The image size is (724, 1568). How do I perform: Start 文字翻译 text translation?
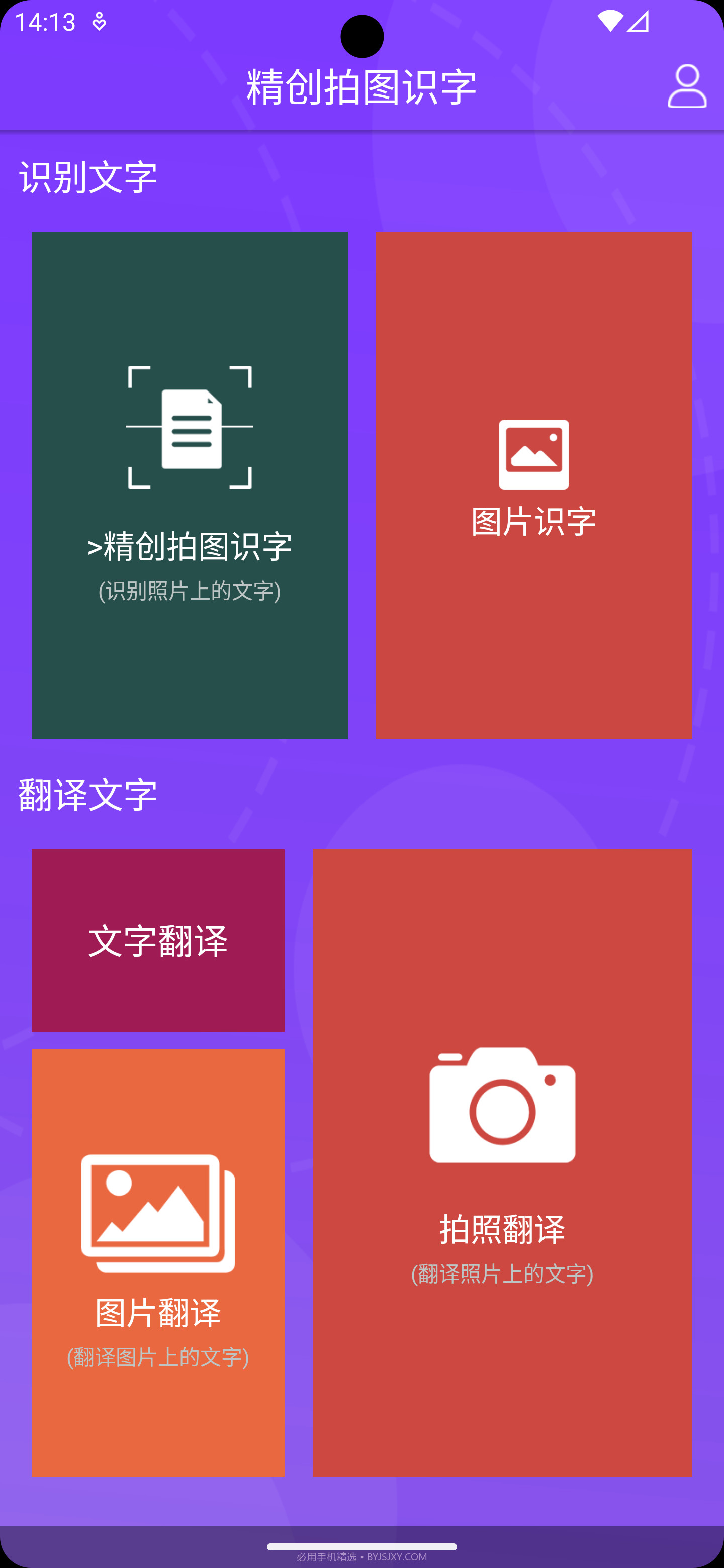click(x=158, y=940)
